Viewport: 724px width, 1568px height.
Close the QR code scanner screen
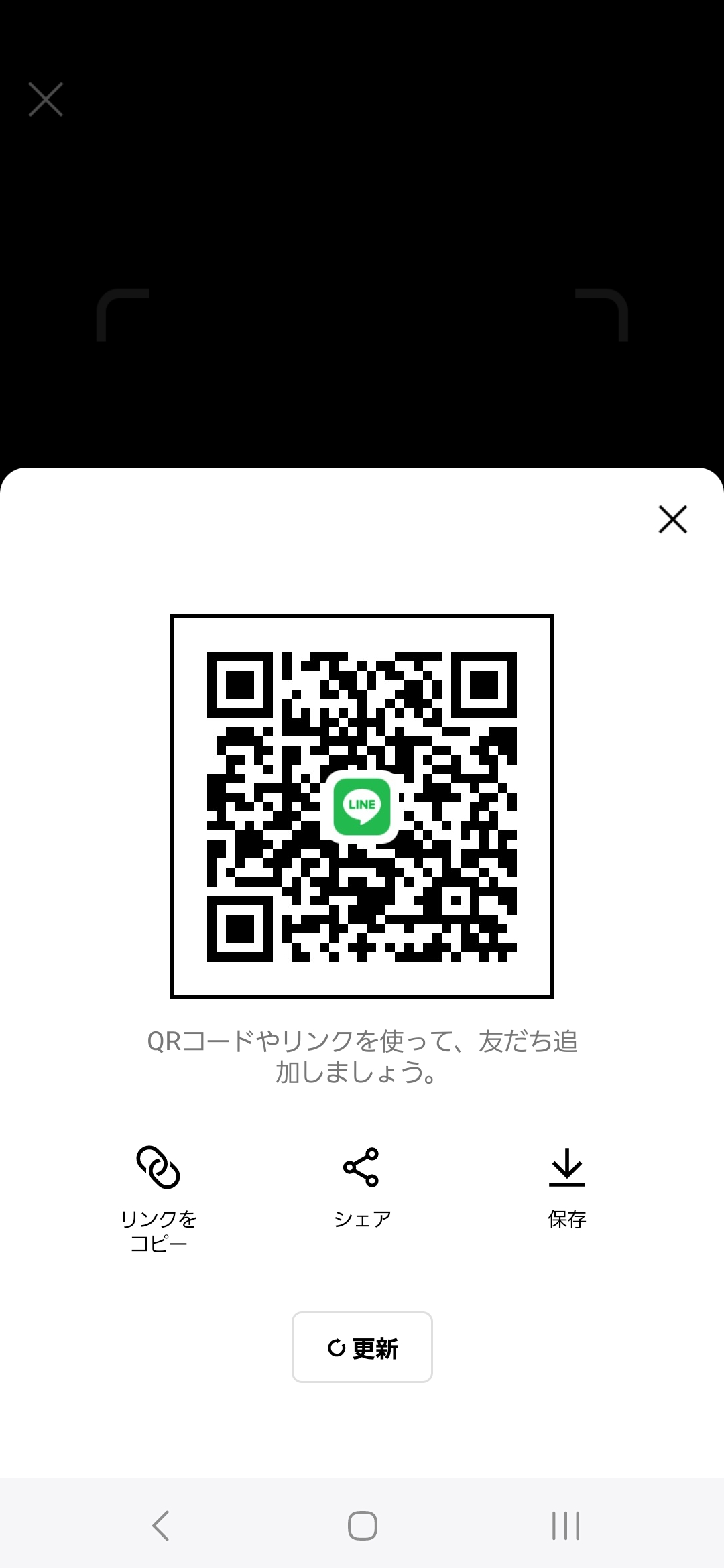click(x=46, y=99)
